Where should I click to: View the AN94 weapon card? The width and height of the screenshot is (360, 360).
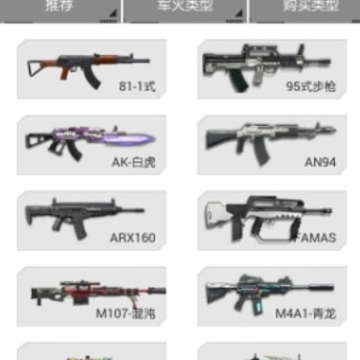pyautogui.click(x=272, y=145)
